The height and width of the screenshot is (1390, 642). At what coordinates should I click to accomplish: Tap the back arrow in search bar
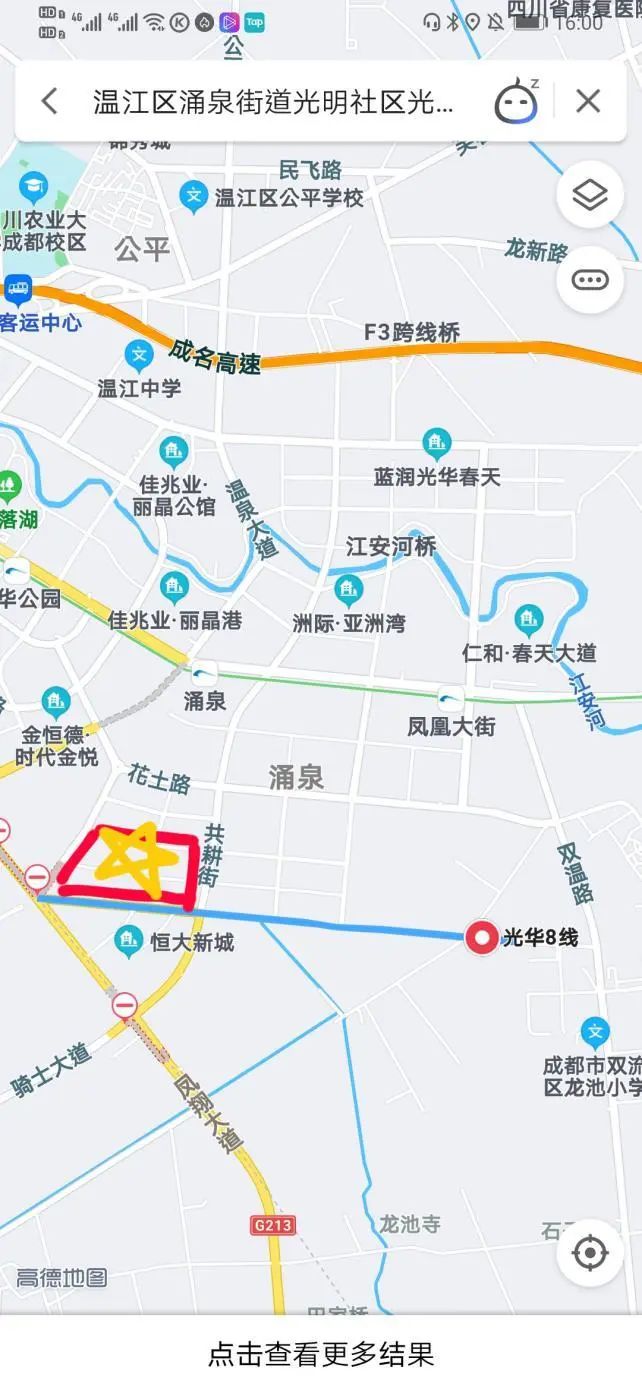(x=49, y=101)
